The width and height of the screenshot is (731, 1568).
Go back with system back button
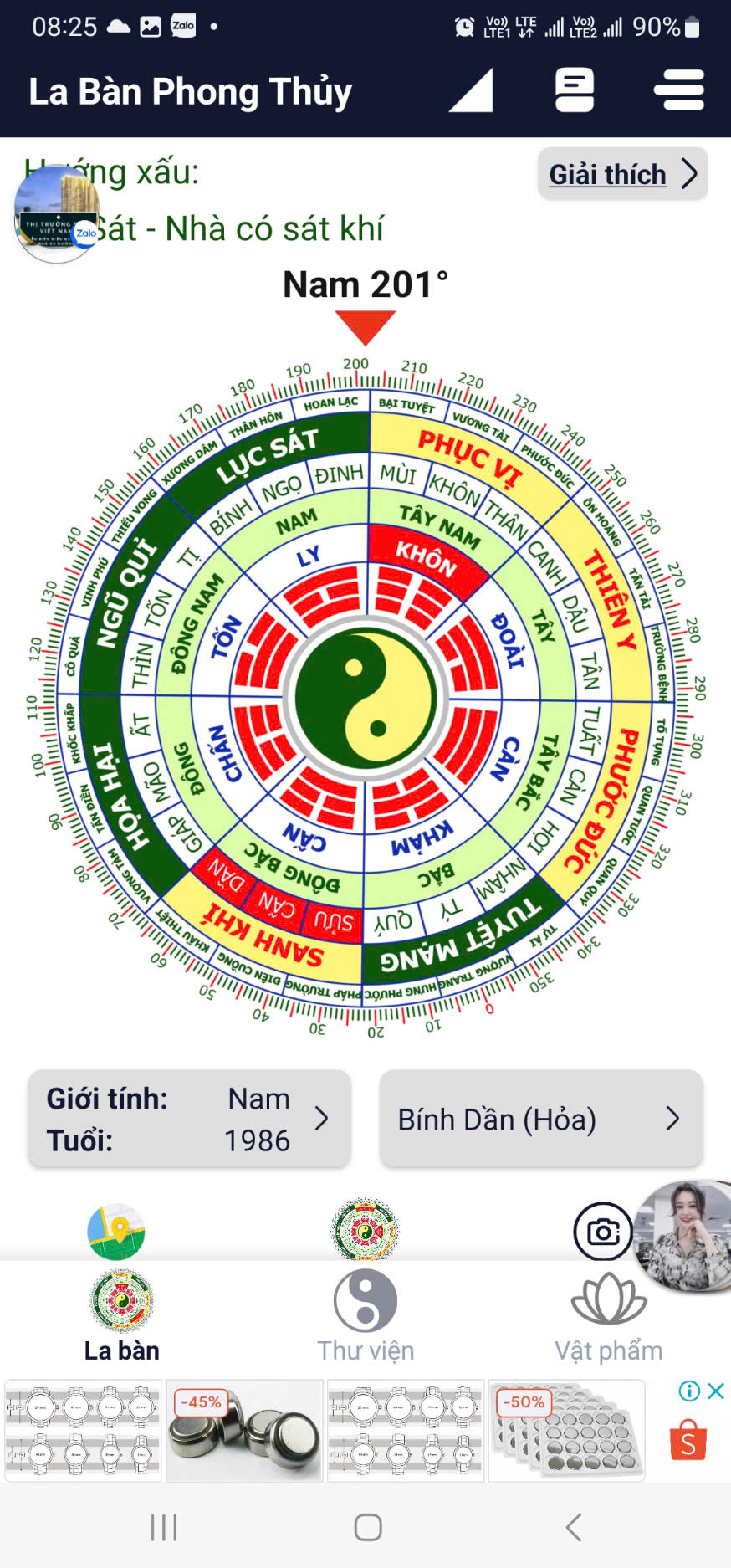[x=574, y=1527]
